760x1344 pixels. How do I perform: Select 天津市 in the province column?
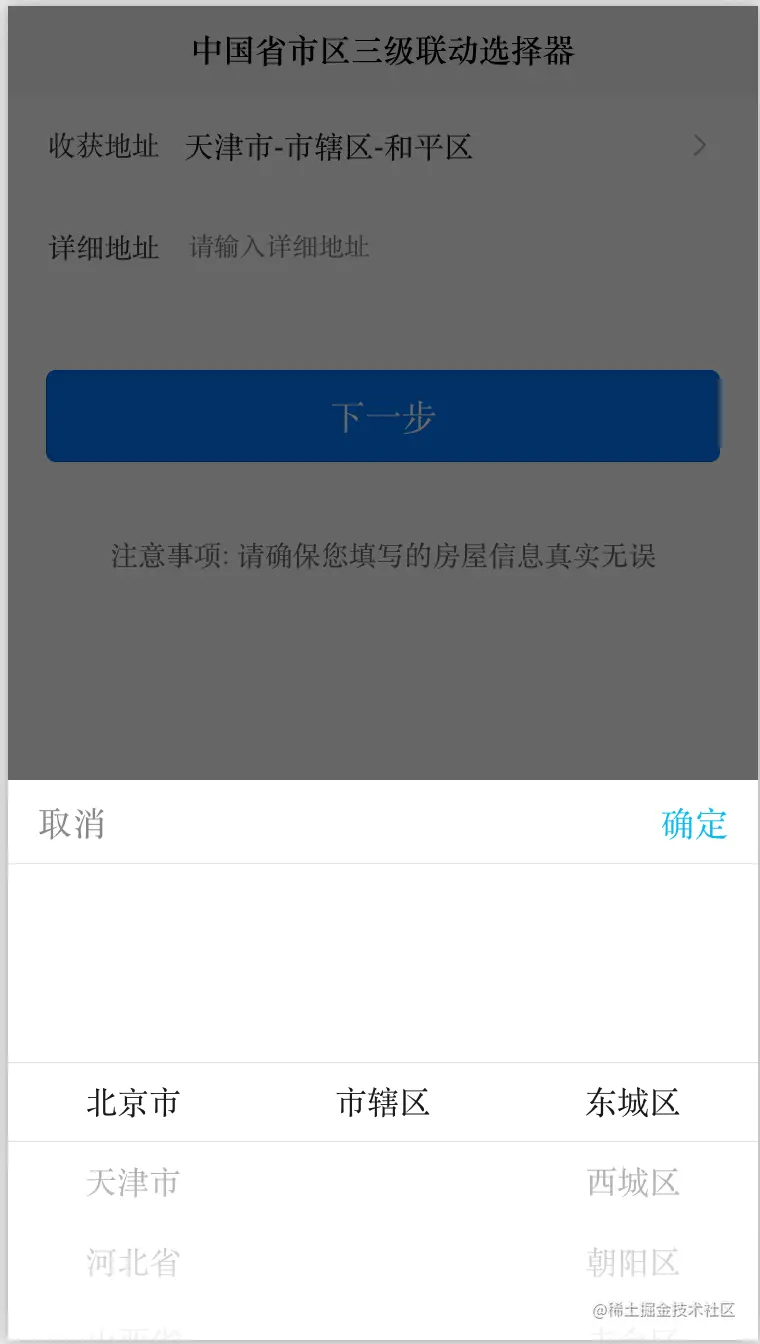coord(133,1182)
